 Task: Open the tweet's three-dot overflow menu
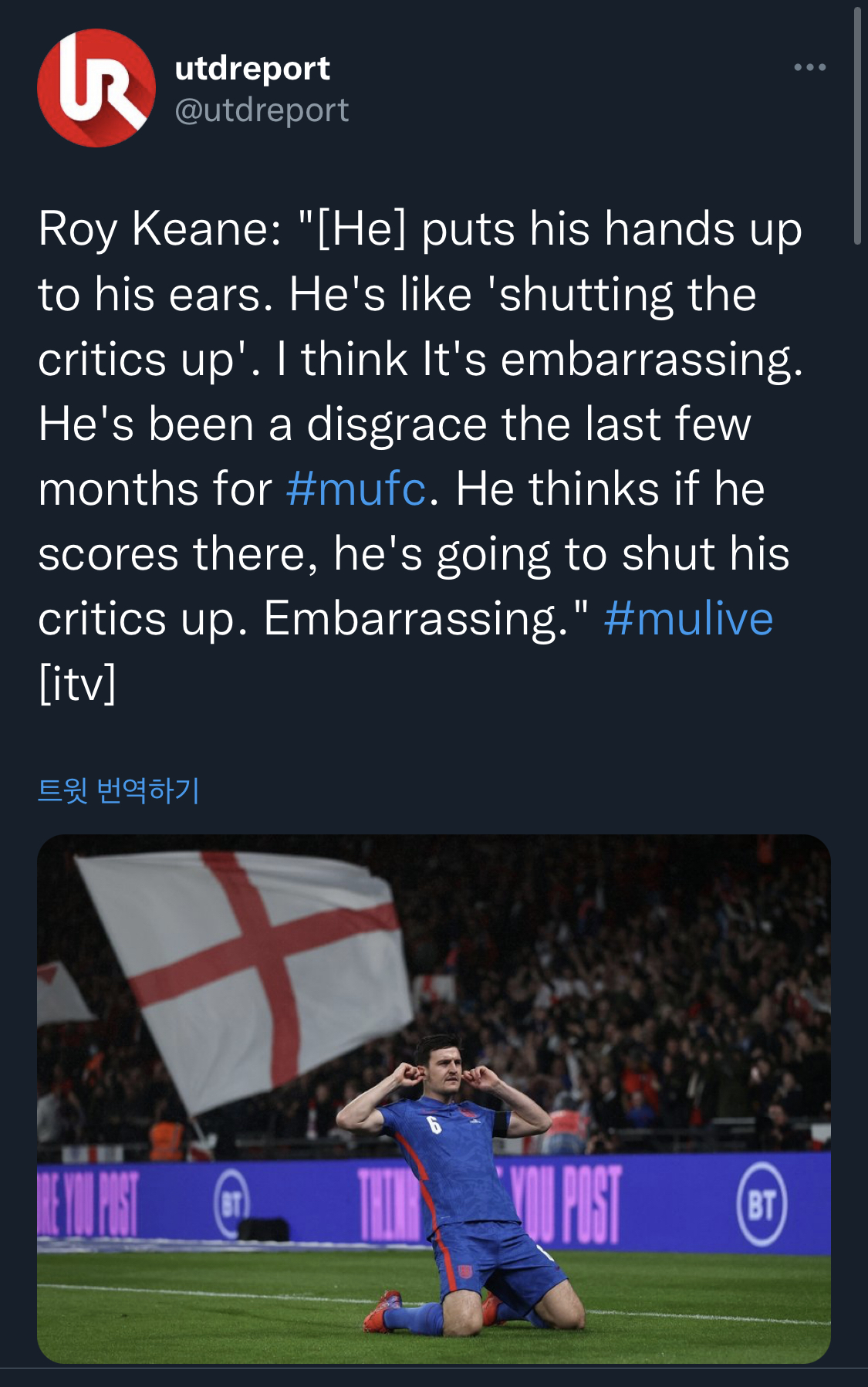pyautogui.click(x=809, y=68)
